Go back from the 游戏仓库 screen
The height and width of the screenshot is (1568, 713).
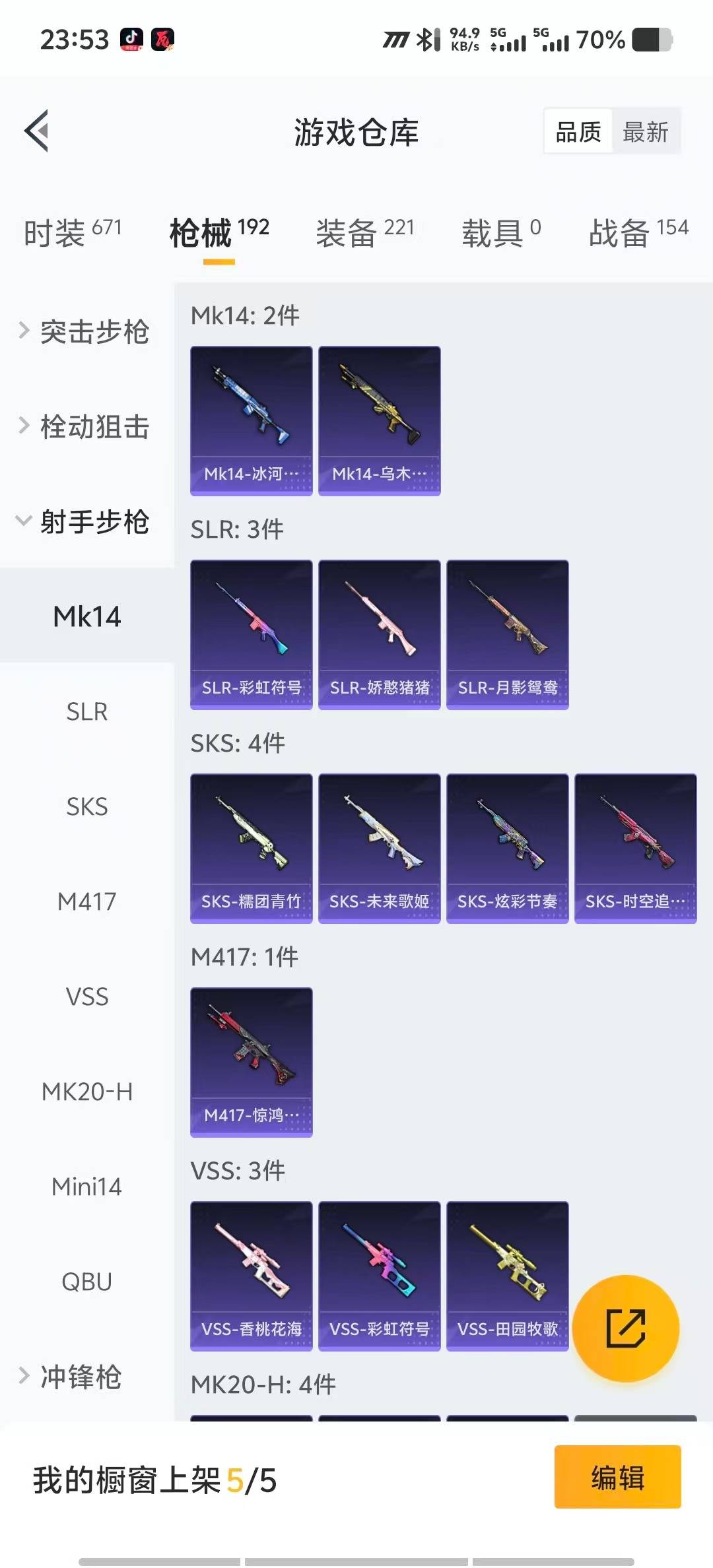tap(37, 131)
